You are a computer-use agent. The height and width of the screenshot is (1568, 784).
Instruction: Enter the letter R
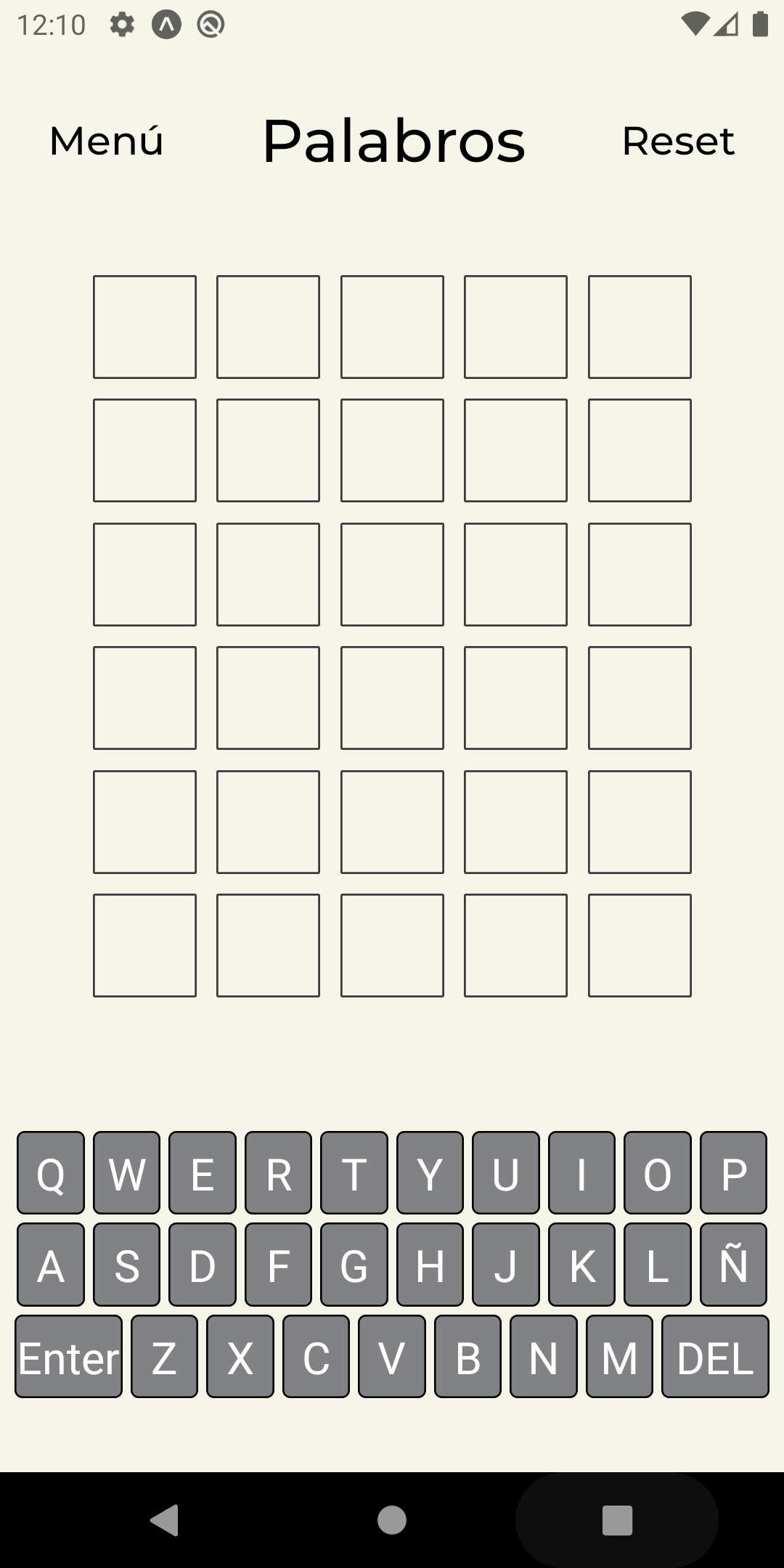coord(278,1172)
